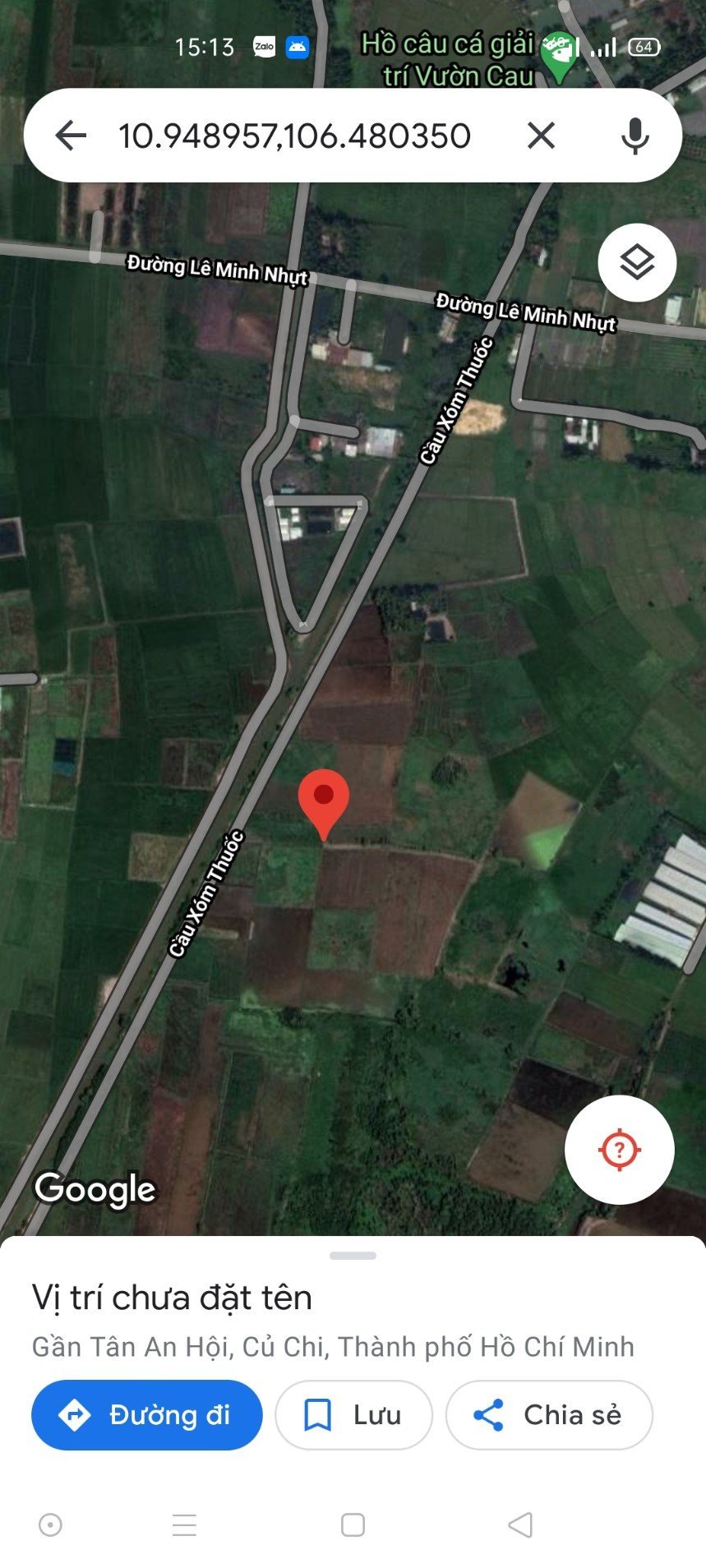Image resolution: width=706 pixels, height=1568 pixels.
Task: Tap the system back triangle button
Action: pyautogui.click(x=520, y=1524)
